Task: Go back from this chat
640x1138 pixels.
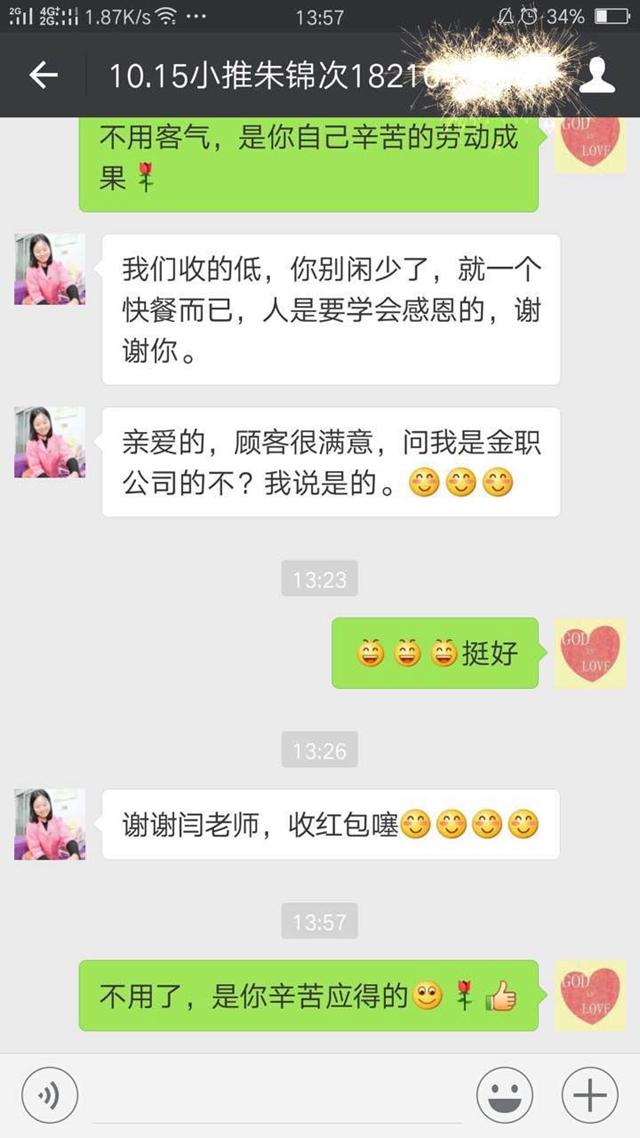Action: click(x=43, y=76)
